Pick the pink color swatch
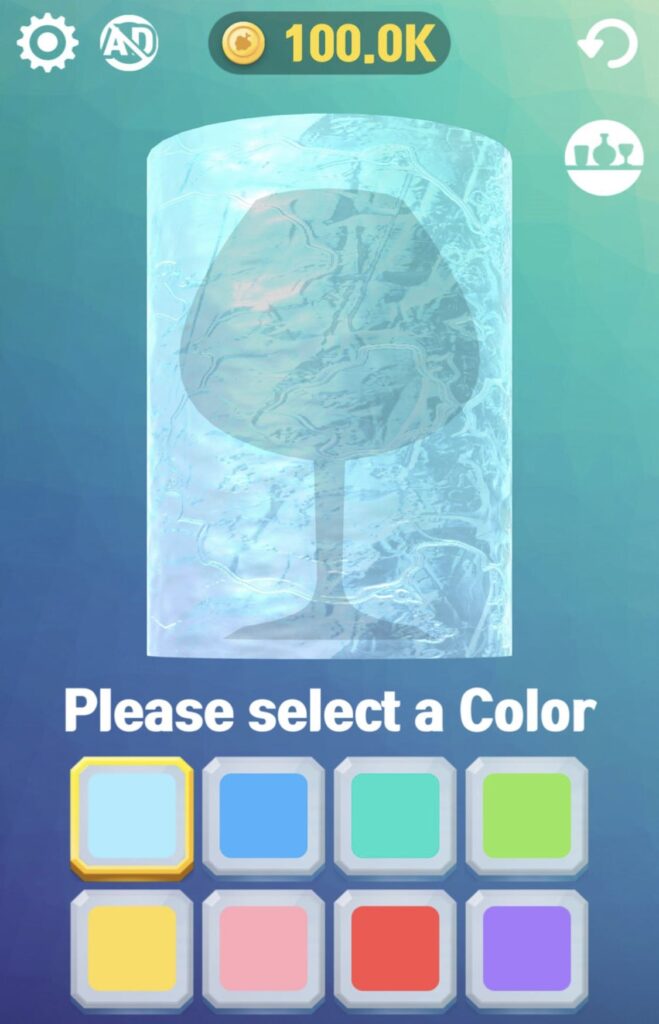This screenshot has height=1024, width=659. click(263, 947)
